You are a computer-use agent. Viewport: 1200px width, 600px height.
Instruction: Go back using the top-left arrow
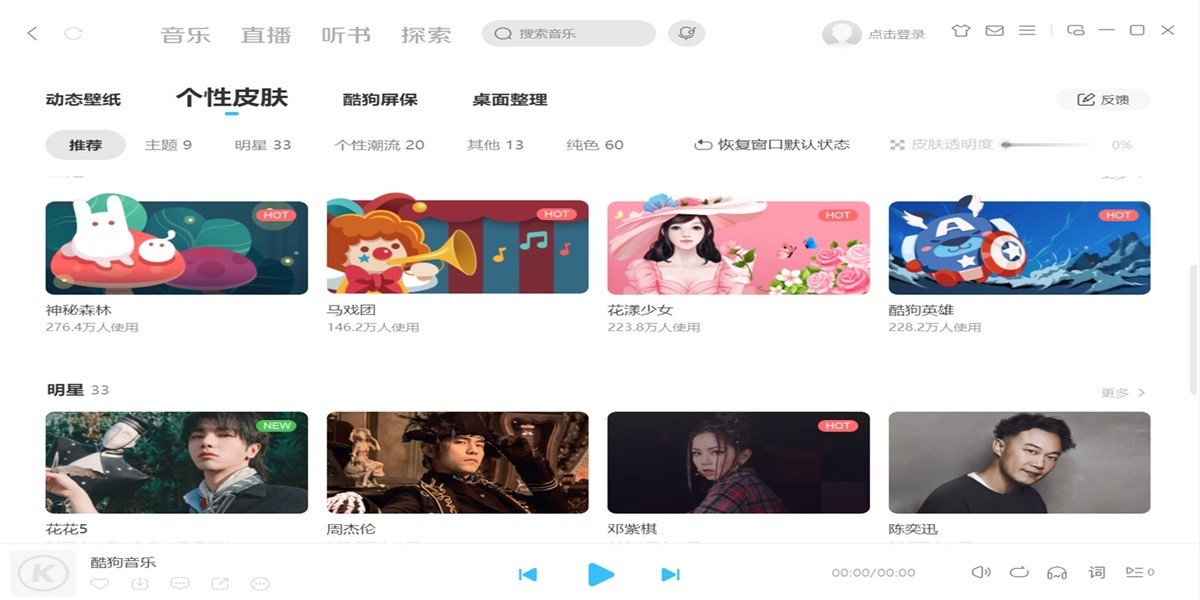[x=32, y=34]
